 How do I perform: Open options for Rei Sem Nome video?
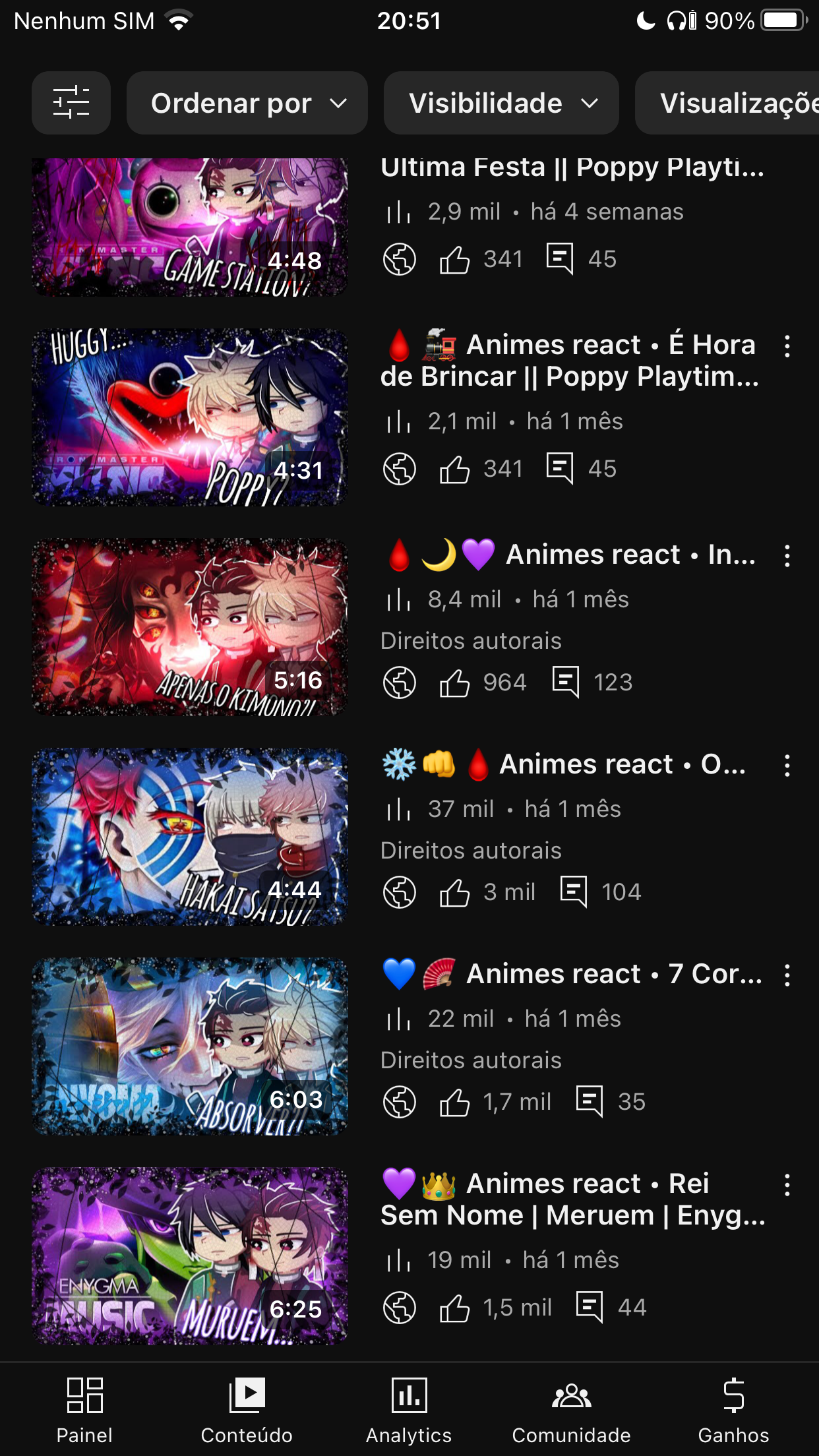pyautogui.click(x=787, y=1185)
